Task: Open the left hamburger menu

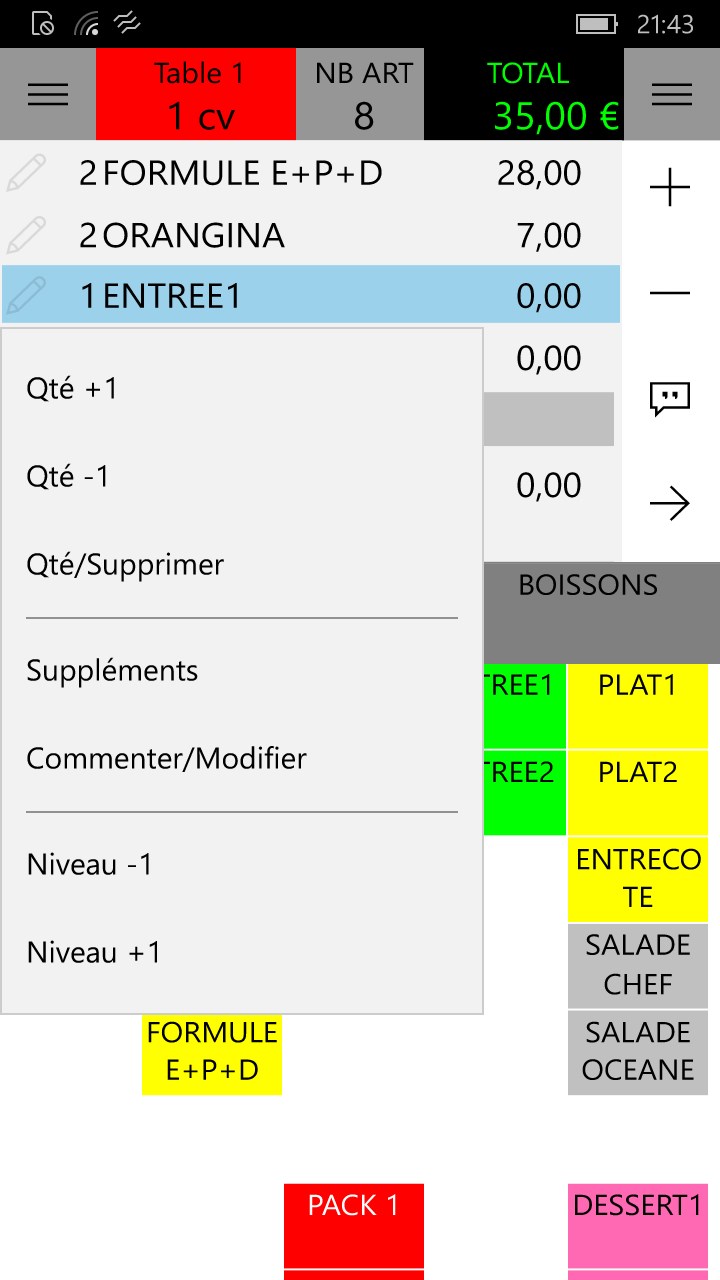Action: (x=48, y=94)
